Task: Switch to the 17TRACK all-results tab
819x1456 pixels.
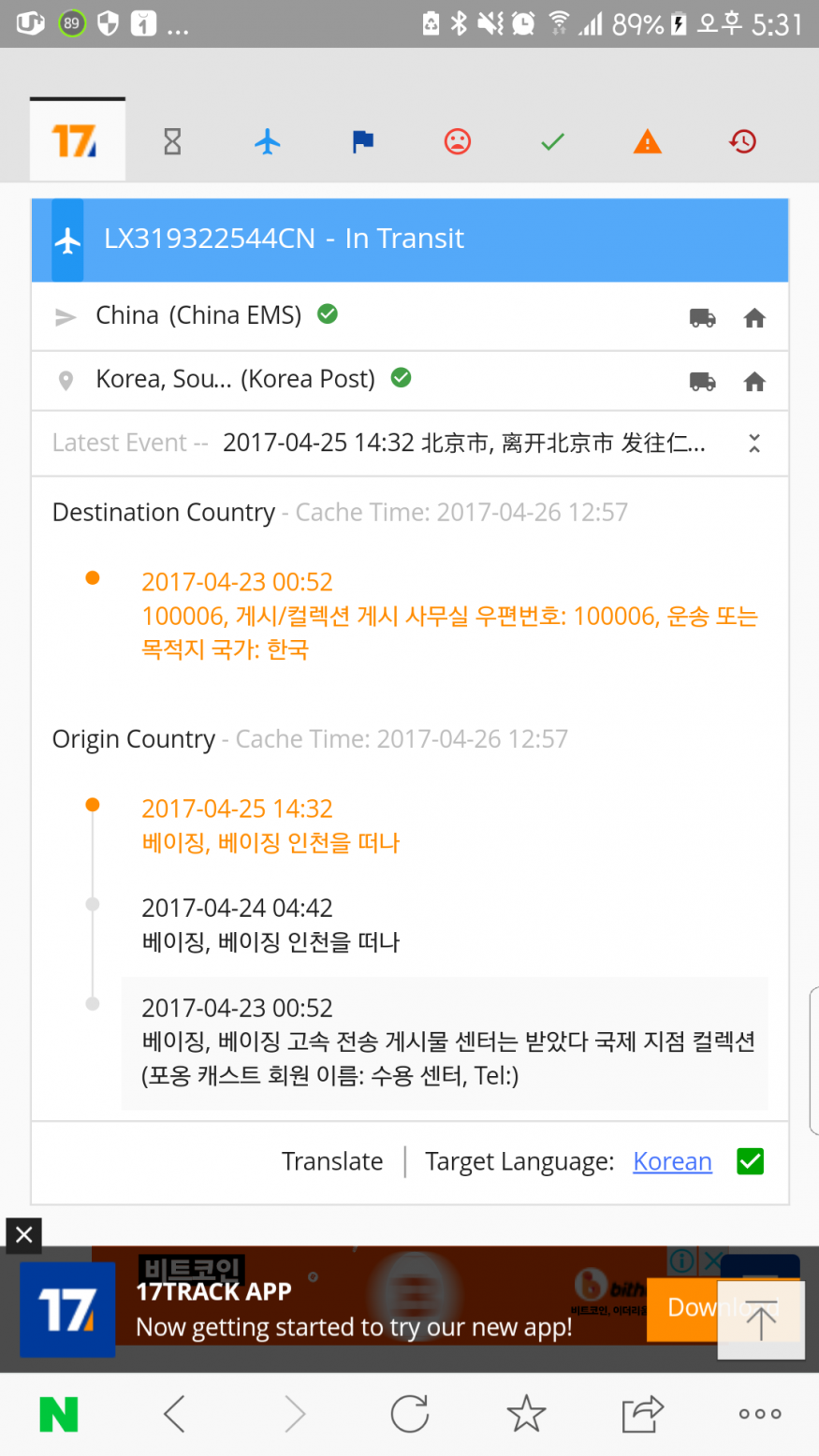Action: pyautogui.click(x=77, y=141)
